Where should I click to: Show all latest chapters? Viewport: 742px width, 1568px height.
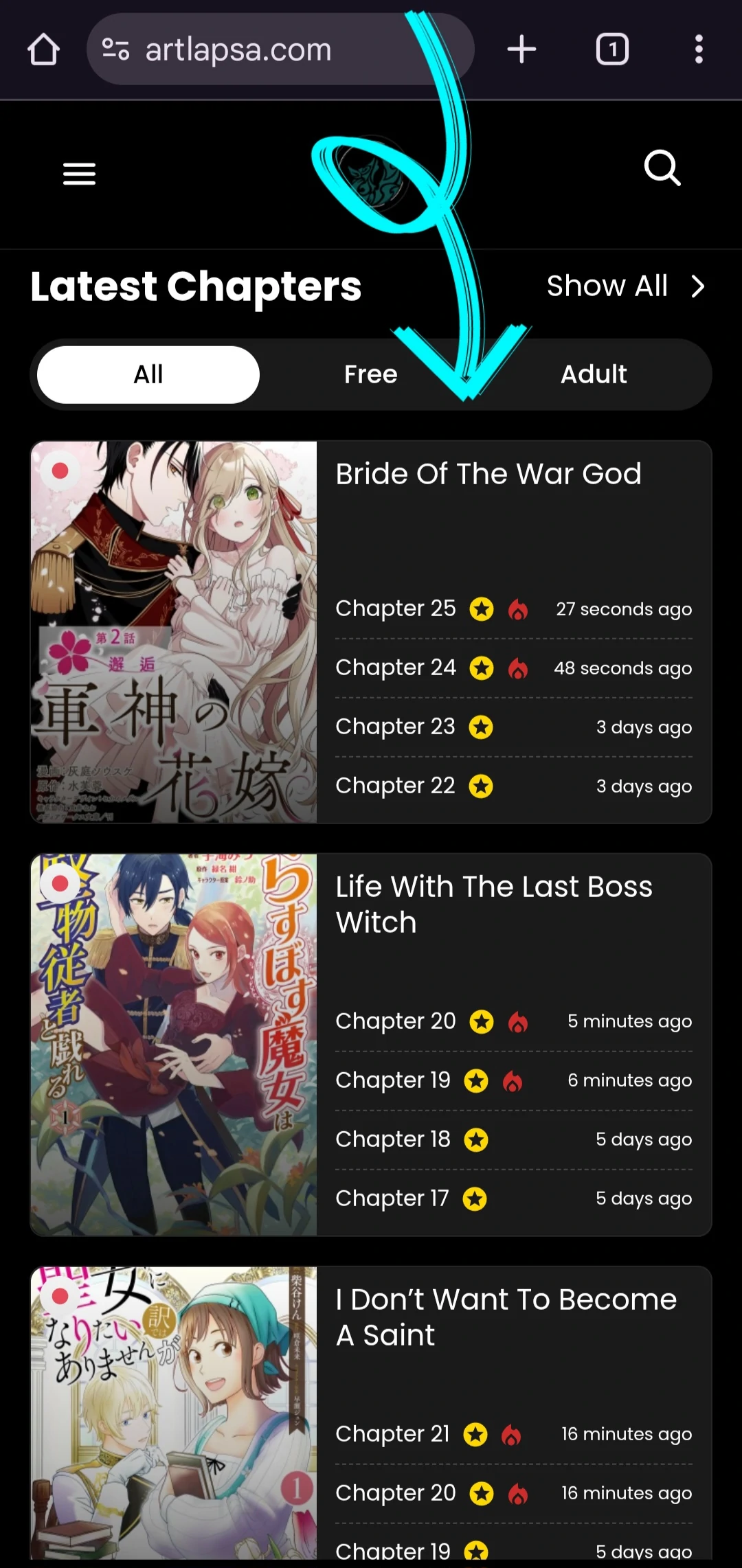(x=625, y=286)
